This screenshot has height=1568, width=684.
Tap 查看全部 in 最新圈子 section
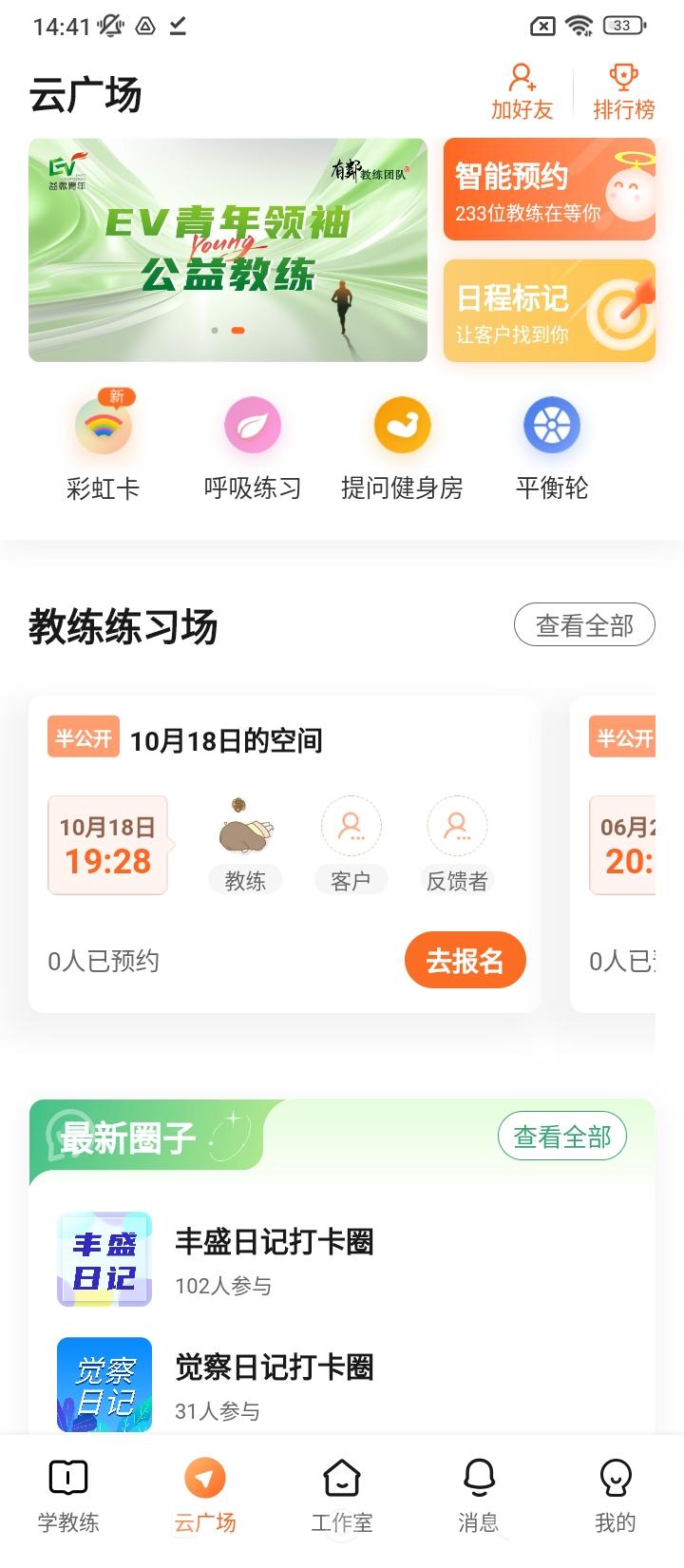pyautogui.click(x=561, y=1135)
